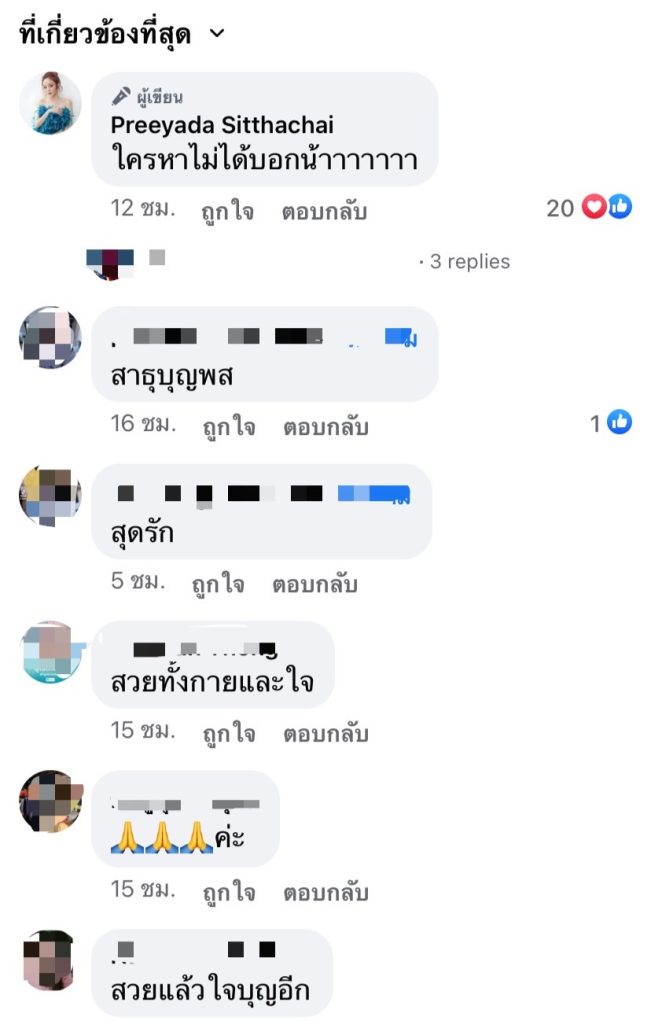The width and height of the screenshot is (651, 1024).
Task: Like the comment สวยทั้งกายและใจ
Action: [228, 733]
